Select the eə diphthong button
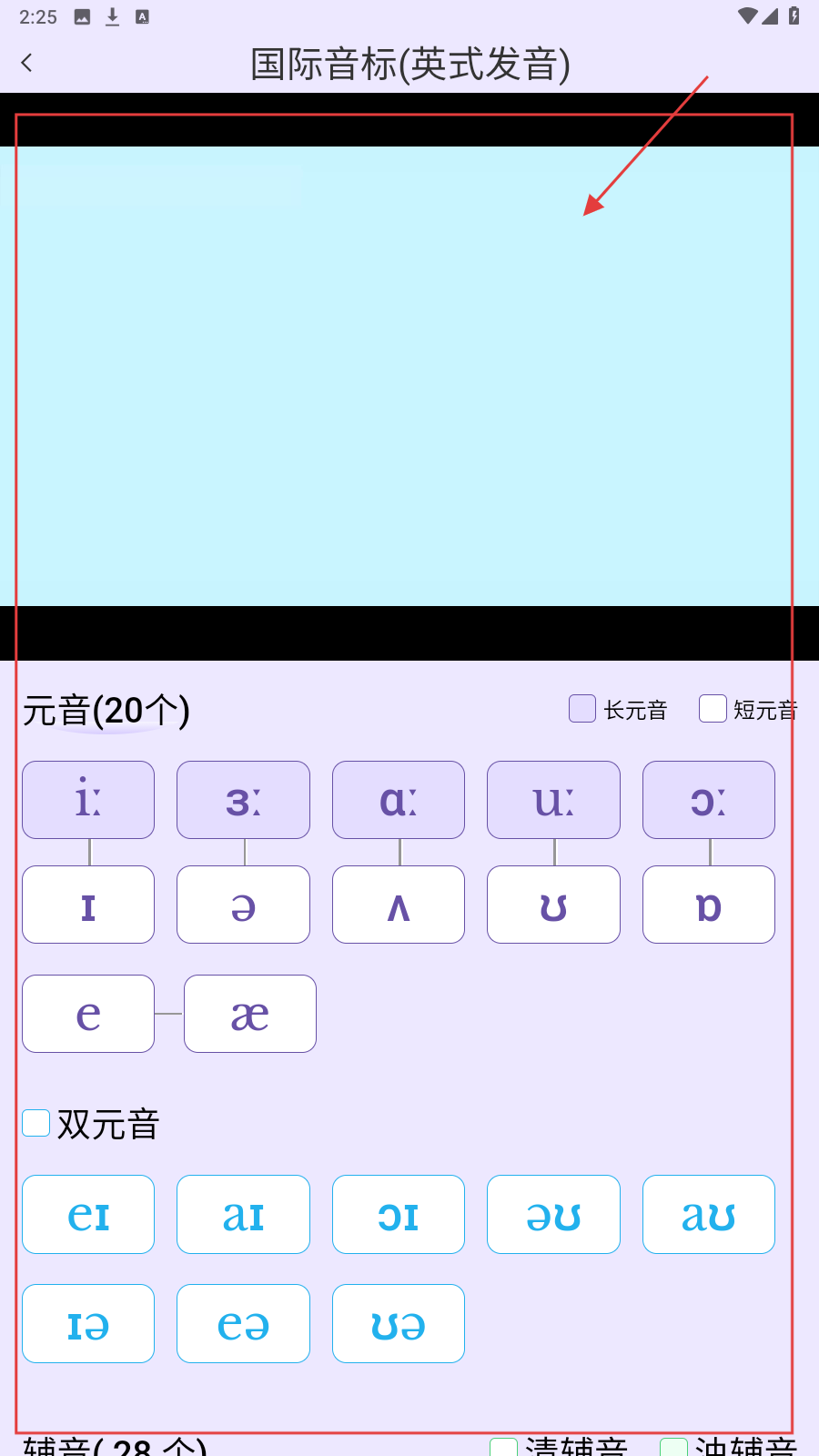This screenshot has width=819, height=1456. (x=243, y=1323)
